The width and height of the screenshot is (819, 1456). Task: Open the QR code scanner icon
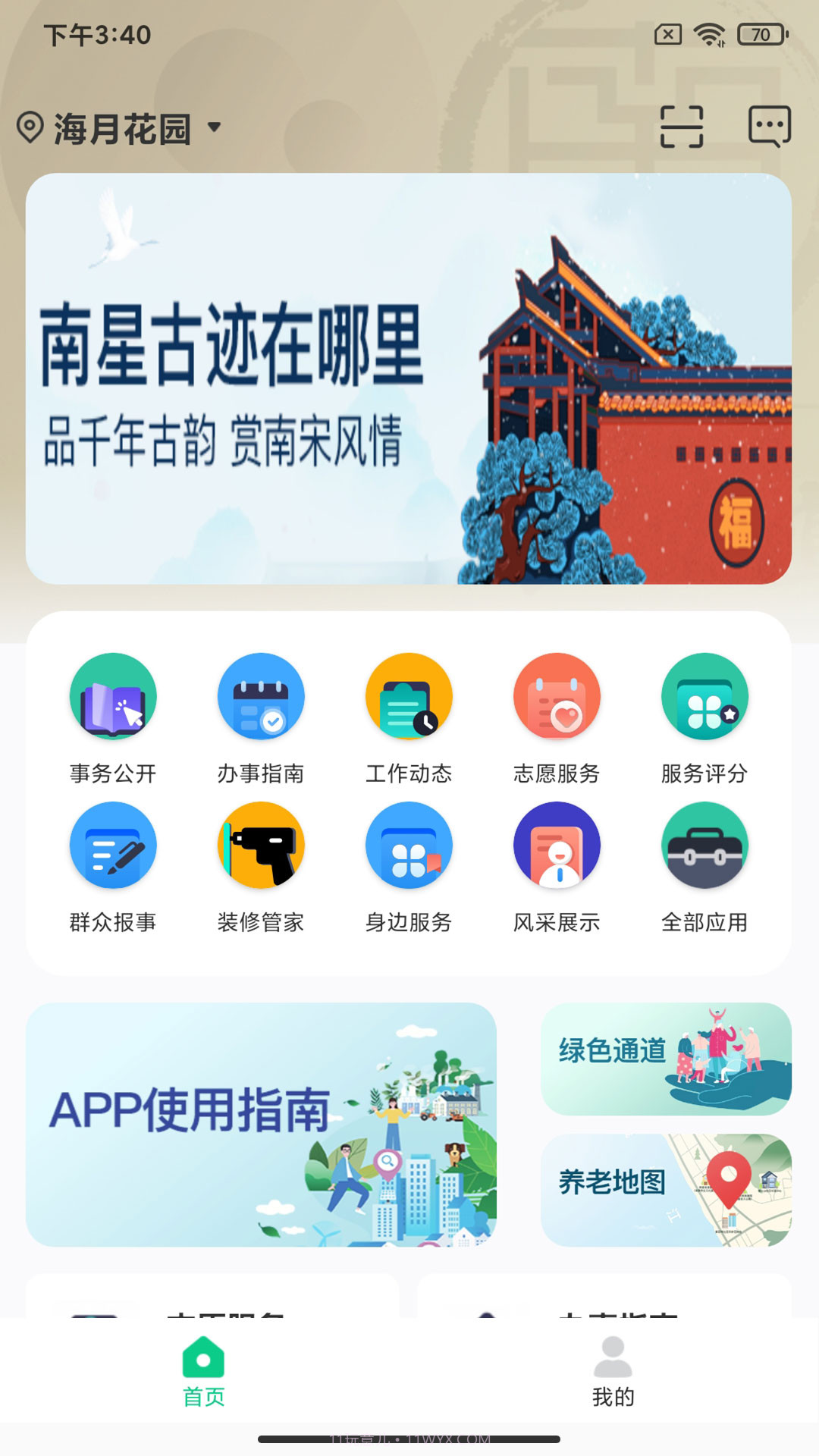[x=680, y=127]
